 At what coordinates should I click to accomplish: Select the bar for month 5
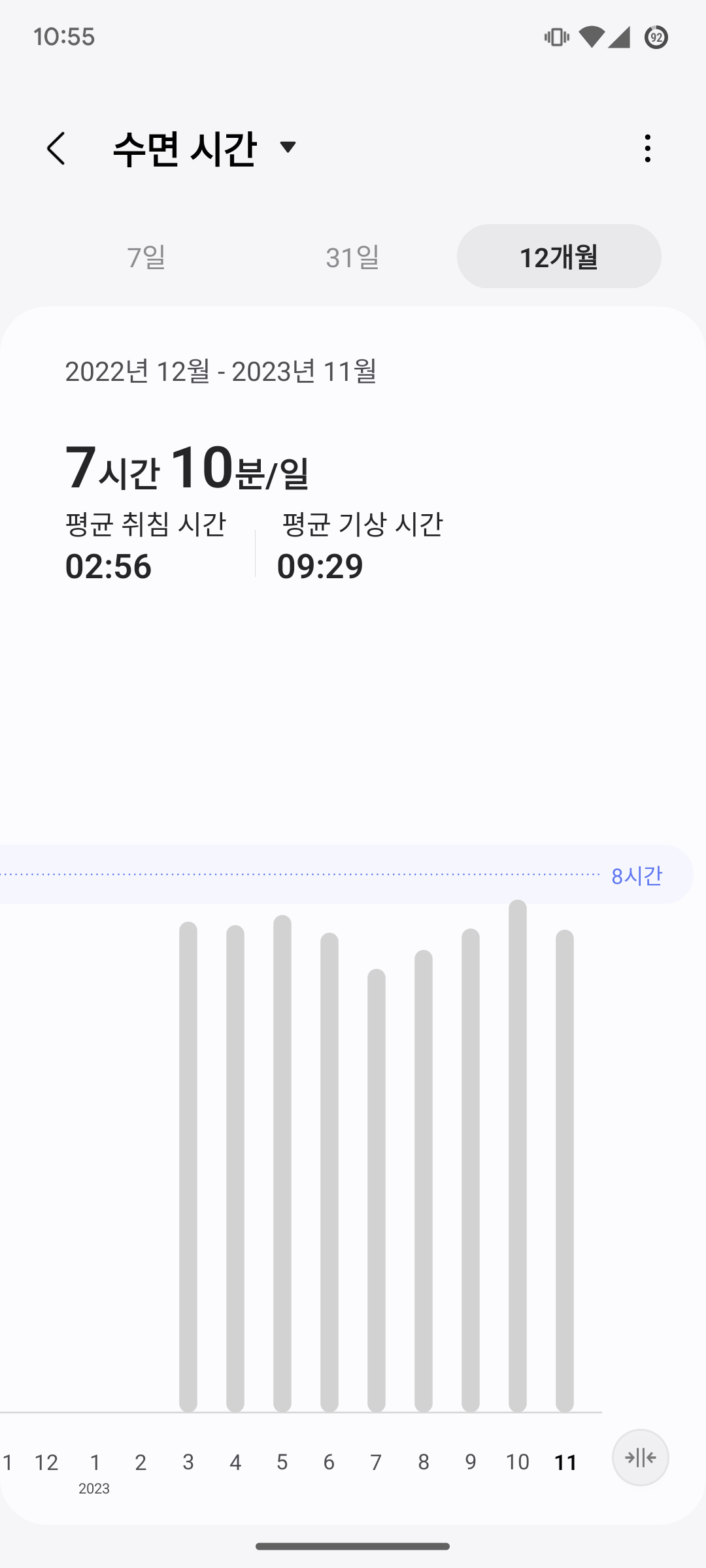tap(282, 1164)
